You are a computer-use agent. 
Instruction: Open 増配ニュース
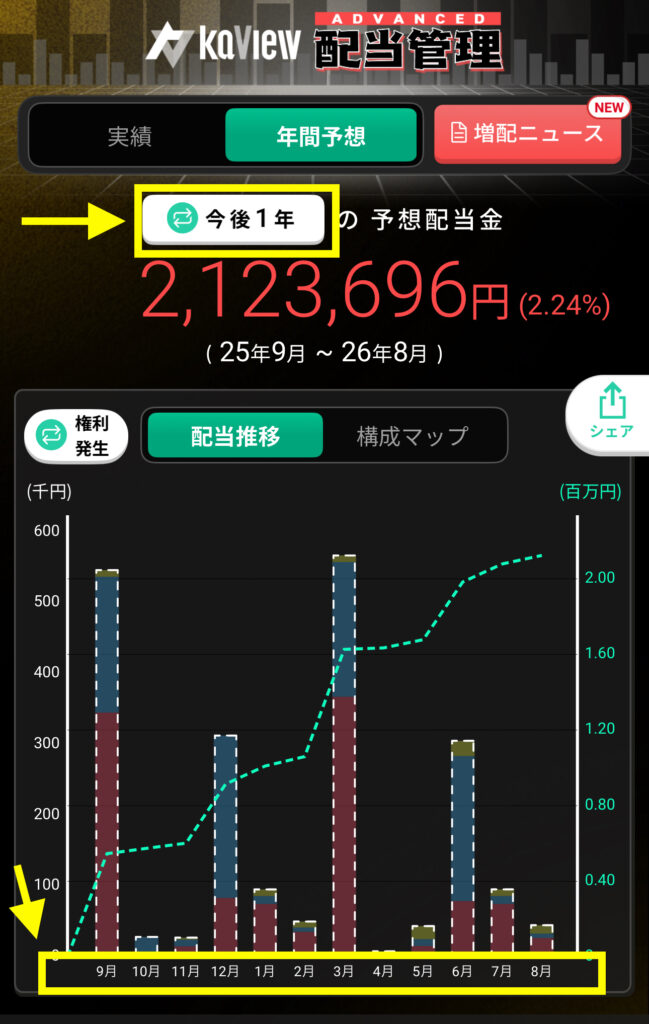click(x=527, y=134)
